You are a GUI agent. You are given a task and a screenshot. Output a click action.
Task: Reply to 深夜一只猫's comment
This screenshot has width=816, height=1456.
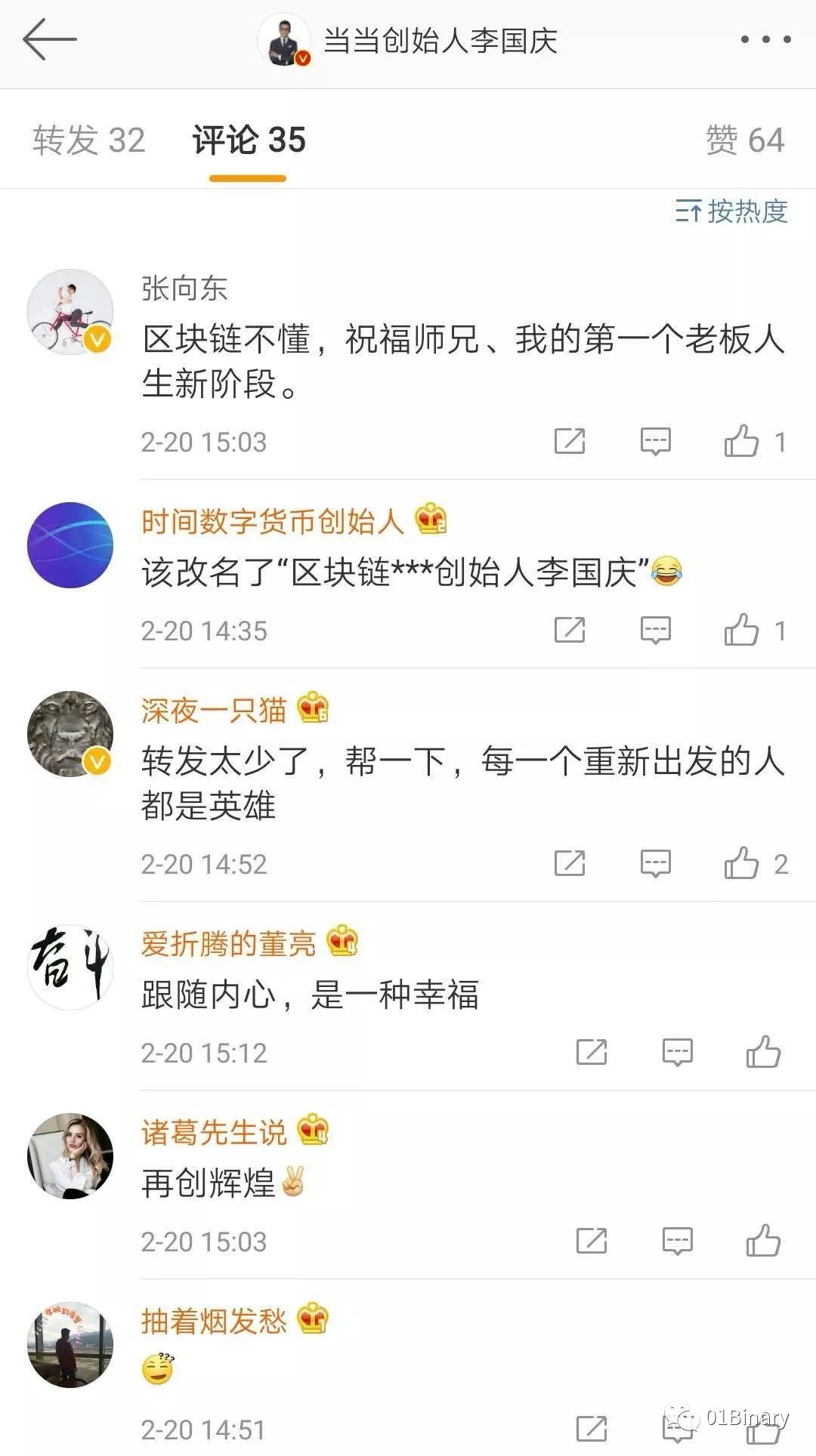(x=656, y=863)
